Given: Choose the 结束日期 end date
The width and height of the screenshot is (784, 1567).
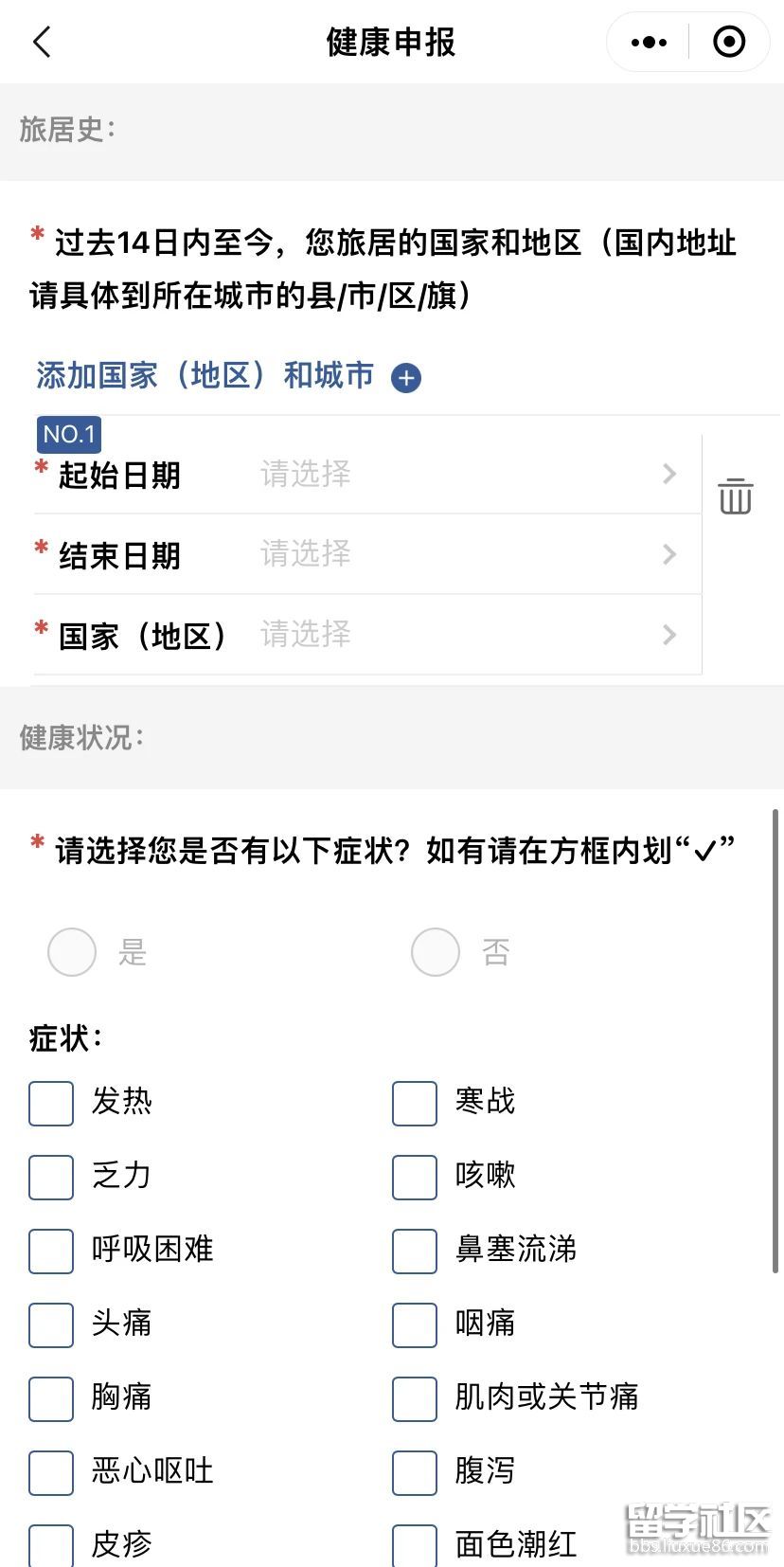Looking at the screenshot, I should pyautogui.click(x=367, y=554).
